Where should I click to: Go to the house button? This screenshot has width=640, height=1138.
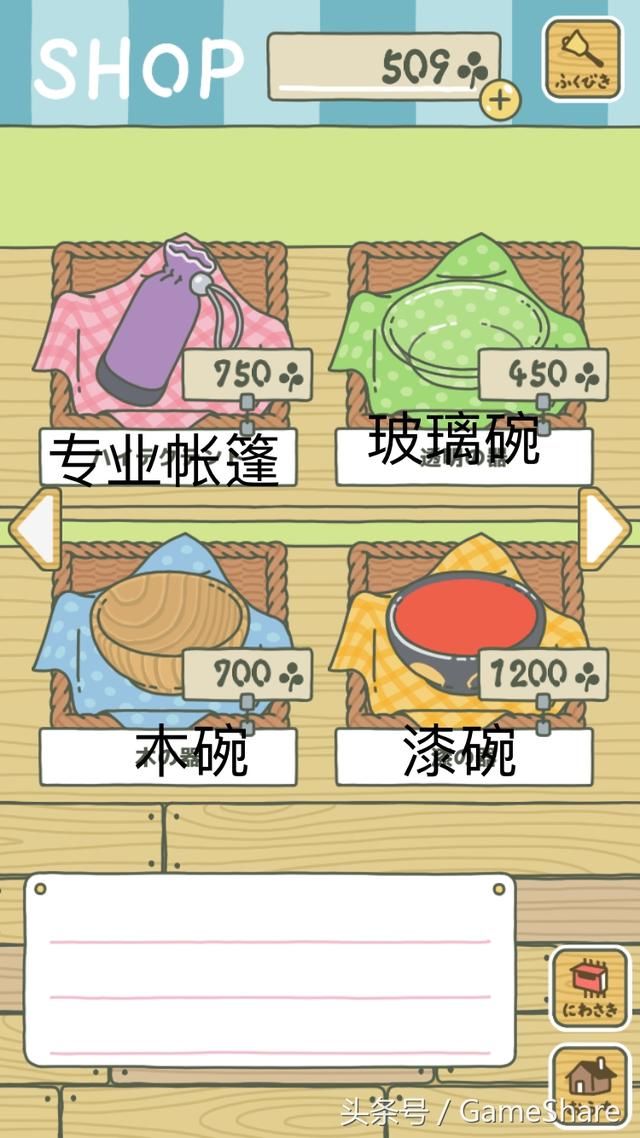pos(590,1083)
